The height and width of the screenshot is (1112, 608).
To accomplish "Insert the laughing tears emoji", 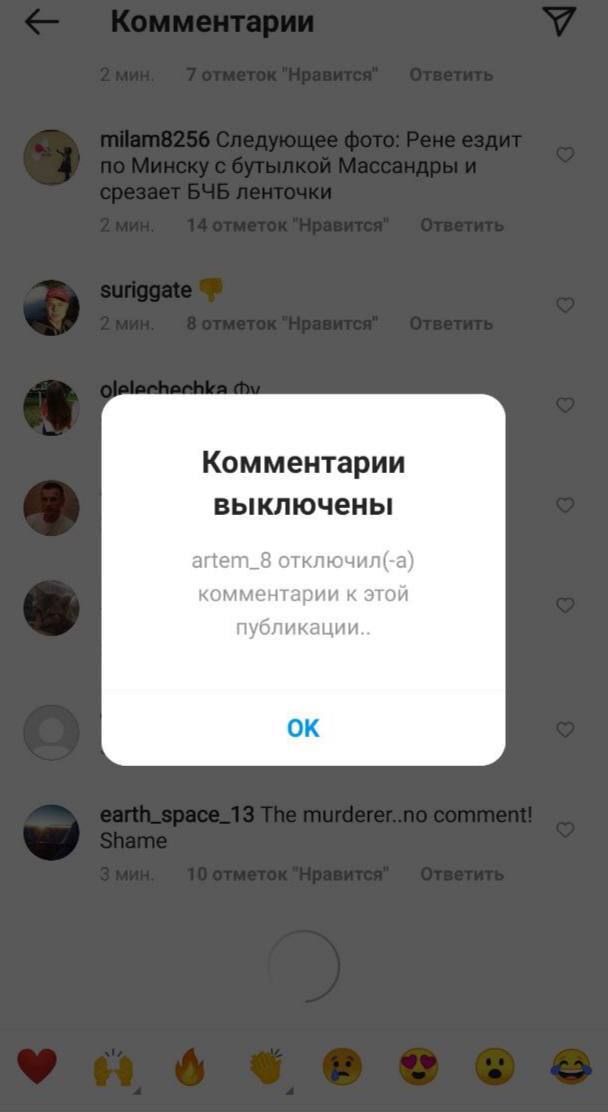I will [x=570, y=1068].
